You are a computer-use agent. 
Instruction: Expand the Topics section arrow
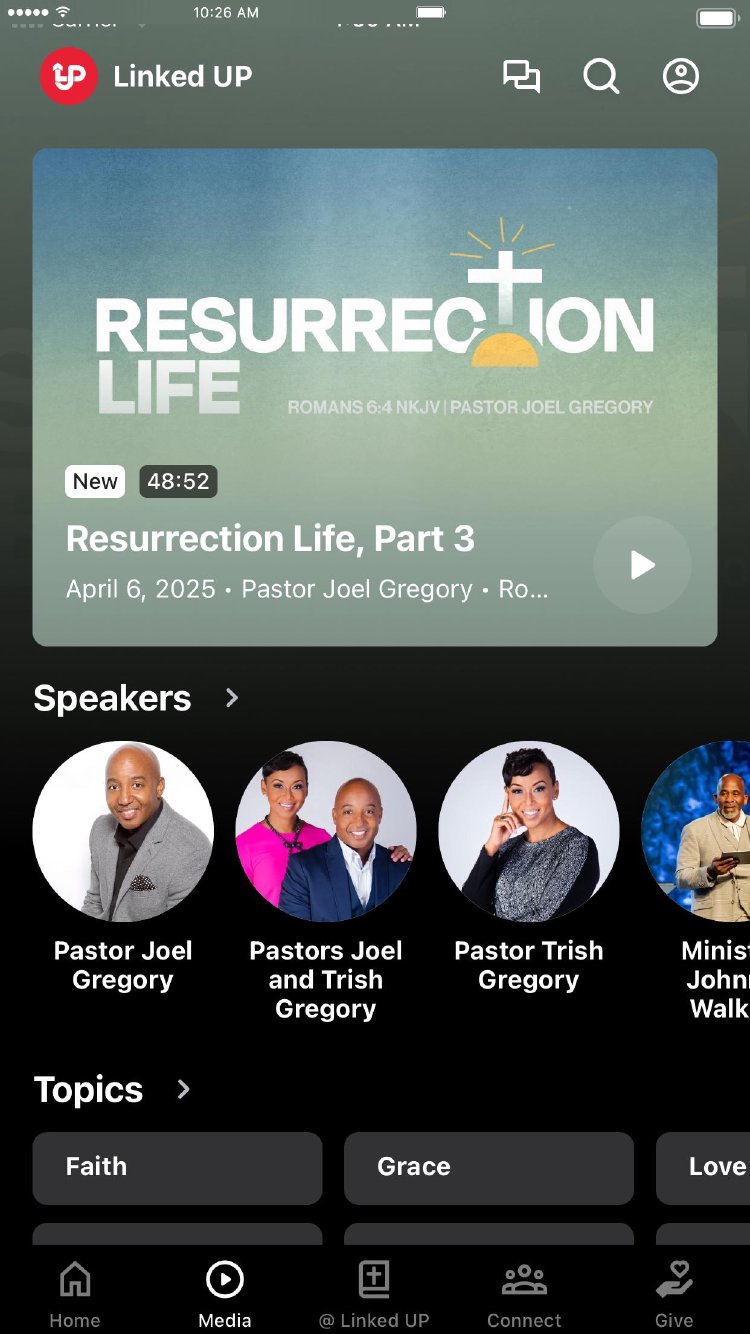pos(183,1089)
